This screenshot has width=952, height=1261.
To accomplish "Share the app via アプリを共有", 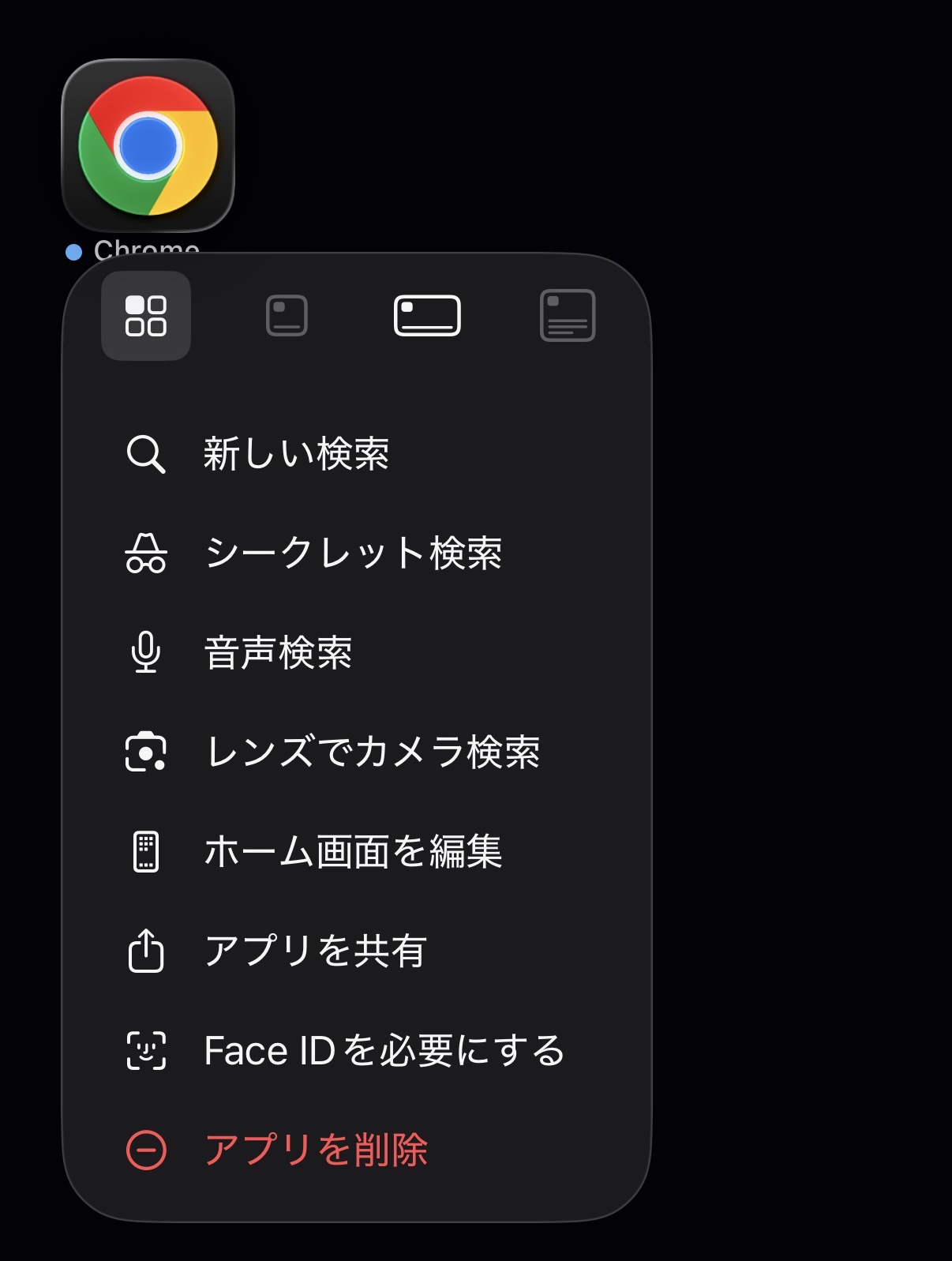I will pos(315,951).
